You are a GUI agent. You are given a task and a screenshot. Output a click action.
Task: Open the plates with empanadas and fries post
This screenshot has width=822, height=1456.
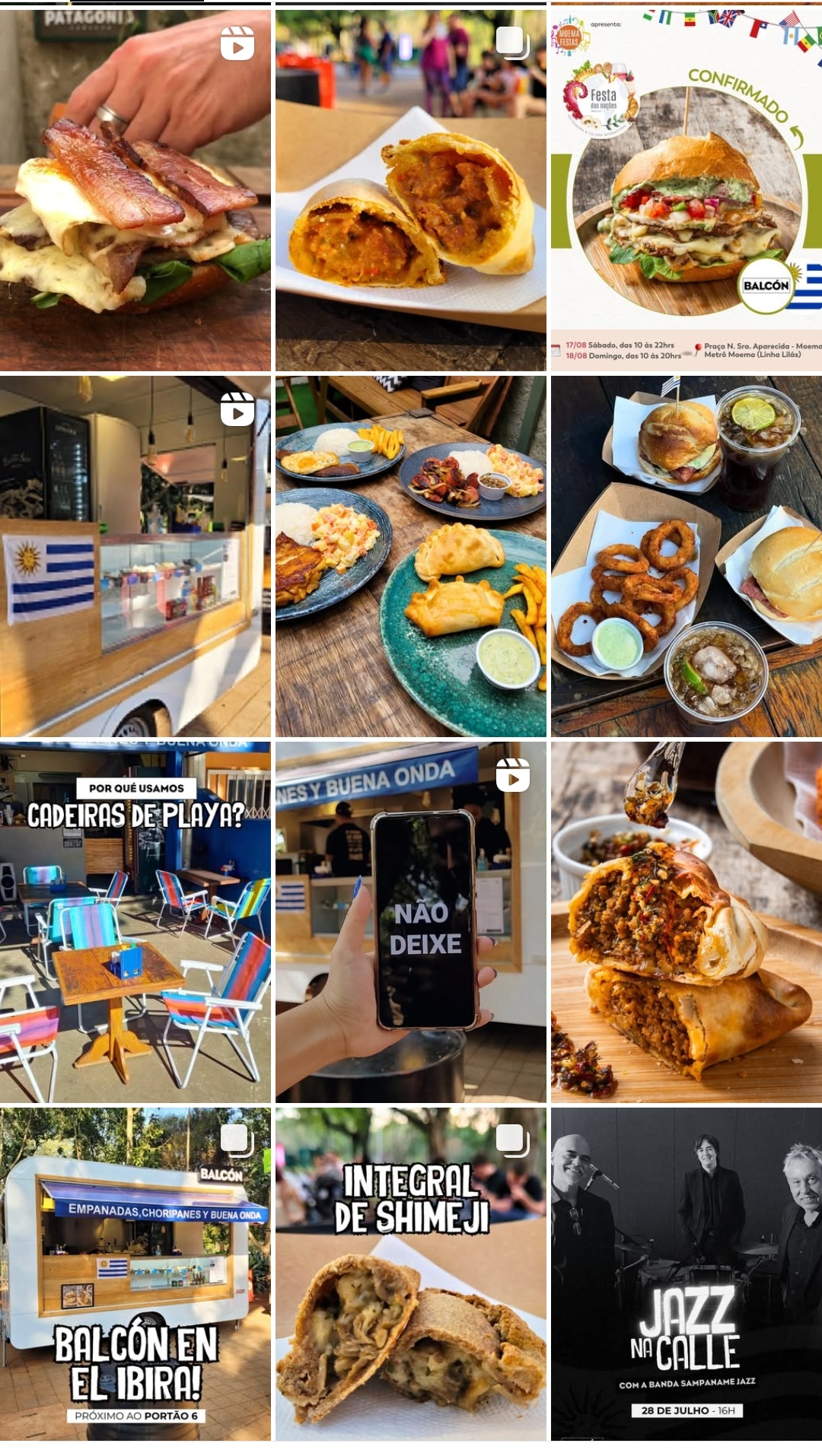tap(411, 556)
